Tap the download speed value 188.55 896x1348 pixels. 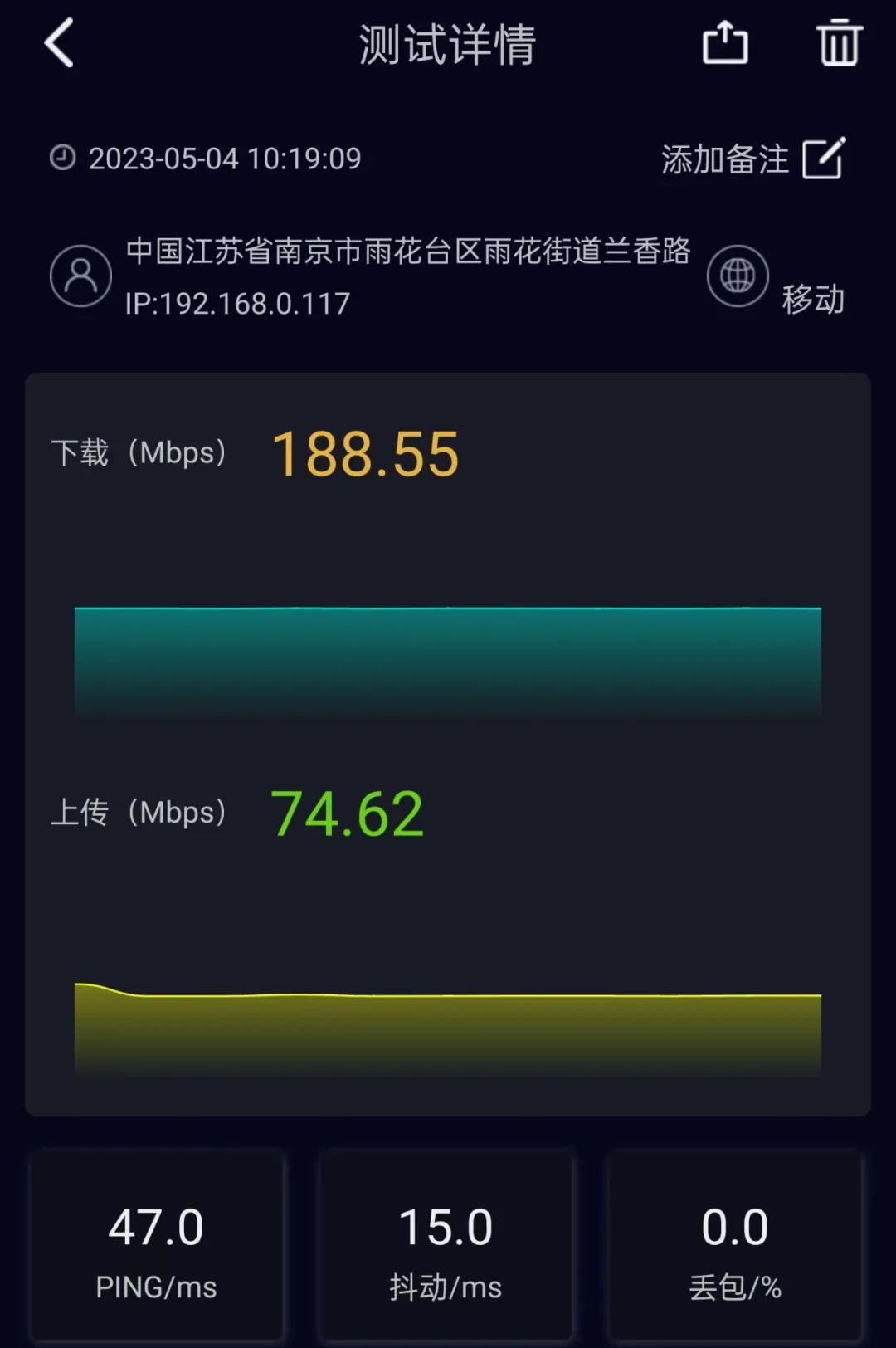[365, 452]
